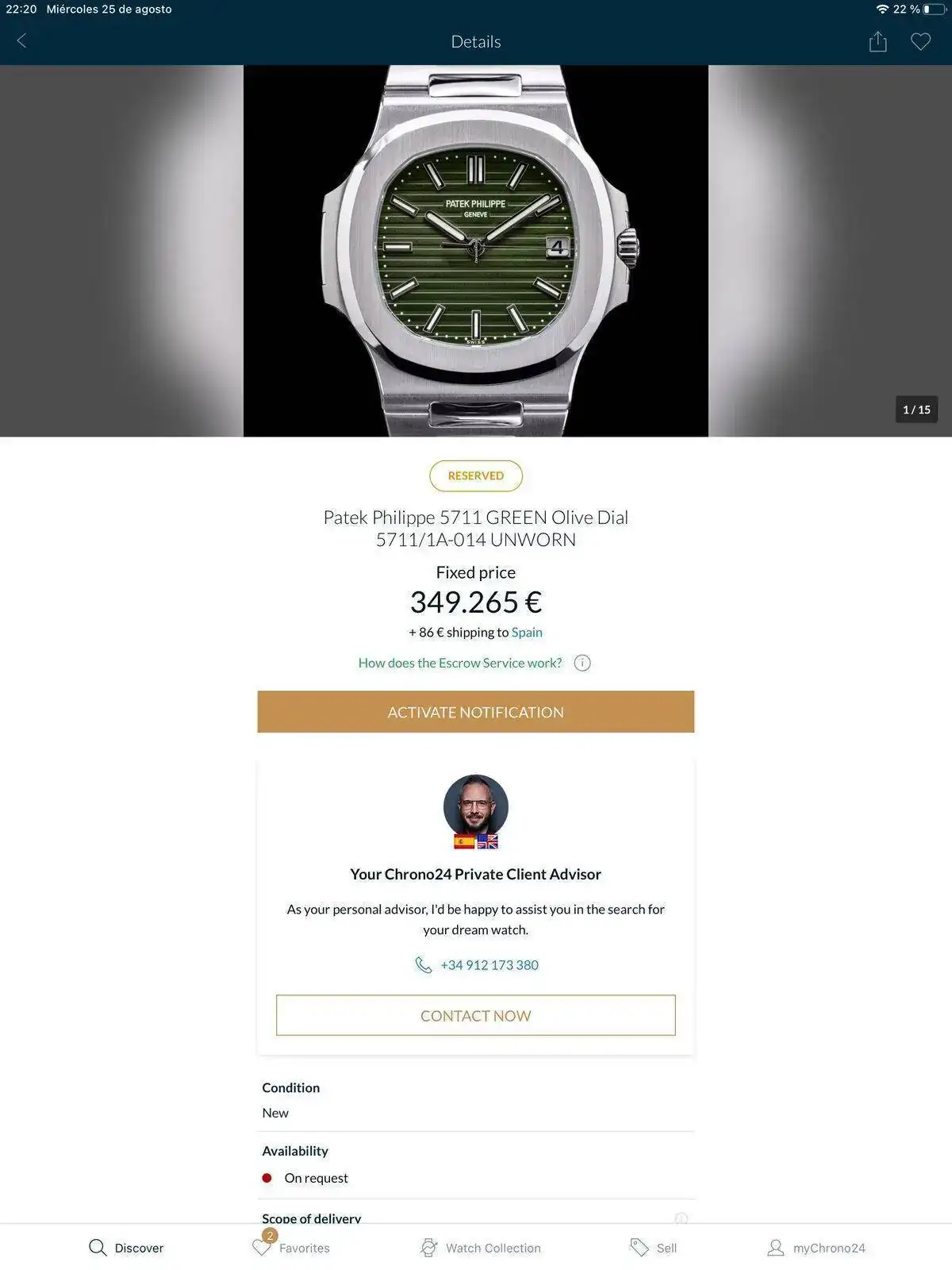
Task: Tap the Contact Now button
Action: coord(476,1015)
